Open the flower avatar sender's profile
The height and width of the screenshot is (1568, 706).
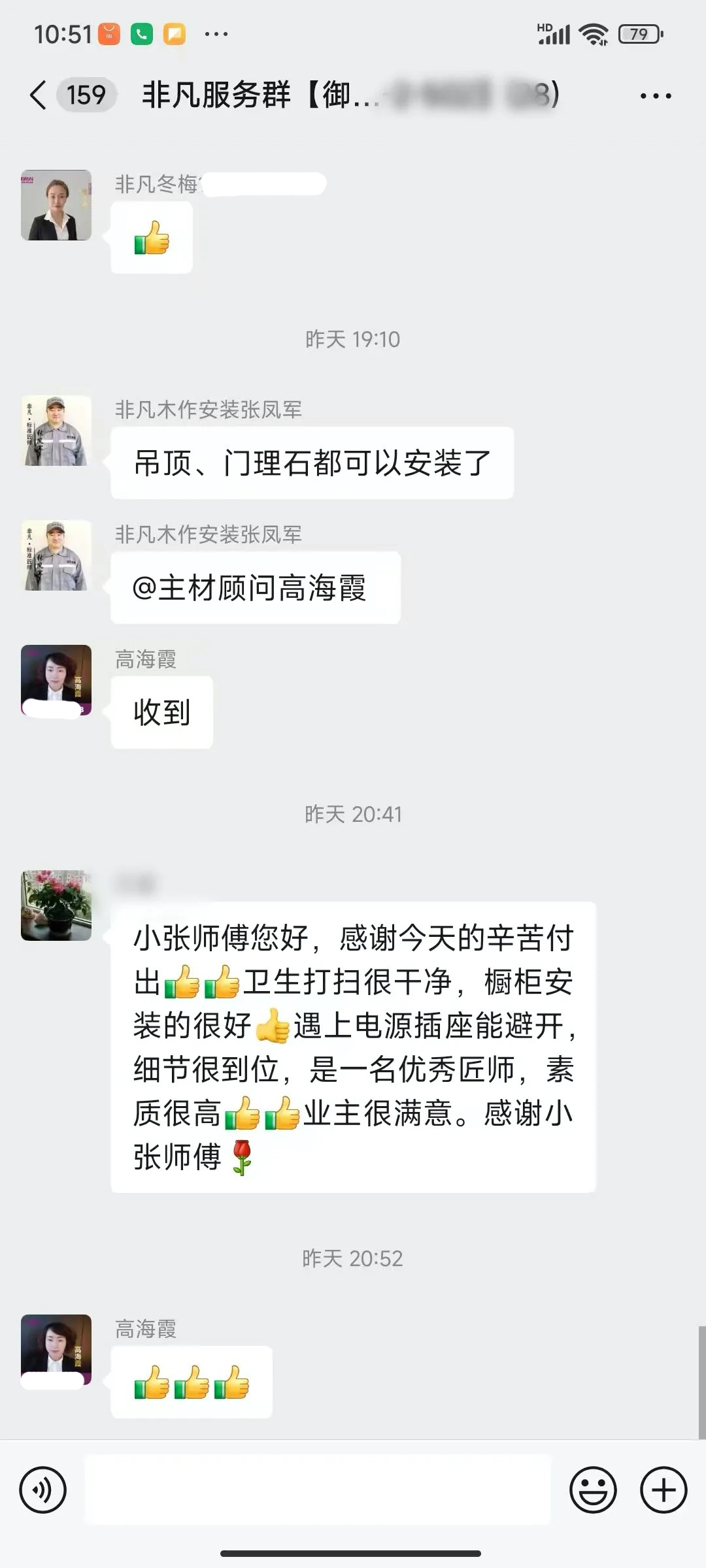point(56,906)
